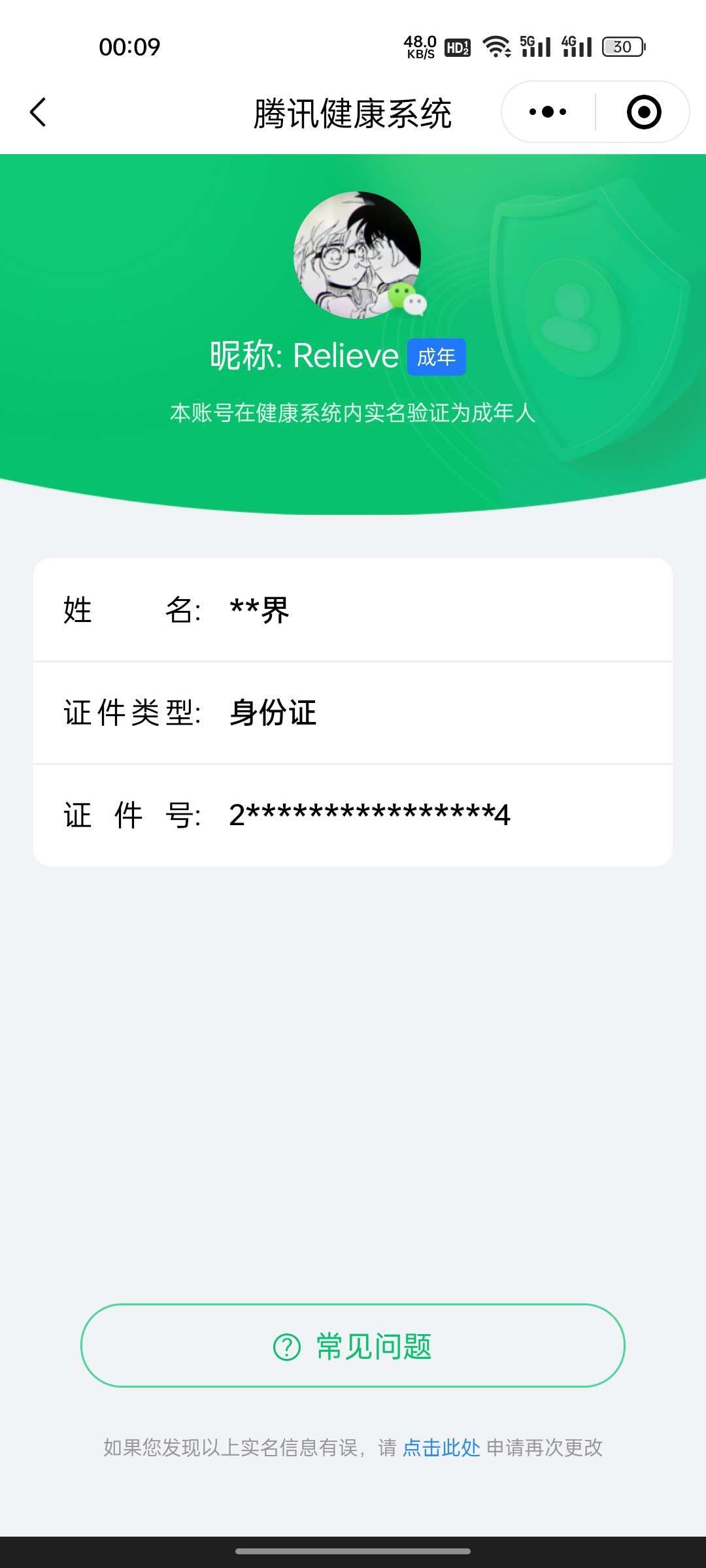Open the WeChat mini-program options menu (...)

coord(546,112)
